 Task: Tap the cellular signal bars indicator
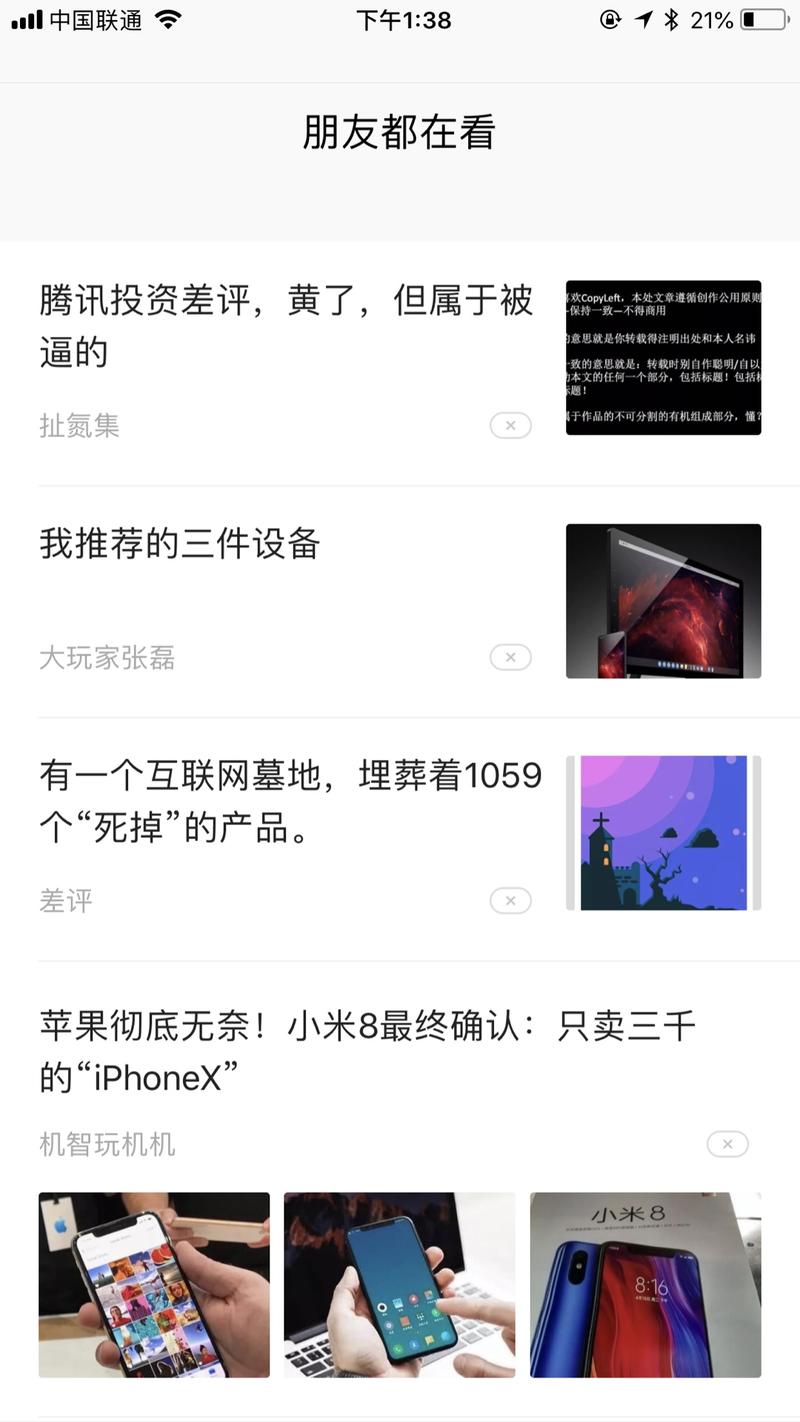(25, 18)
